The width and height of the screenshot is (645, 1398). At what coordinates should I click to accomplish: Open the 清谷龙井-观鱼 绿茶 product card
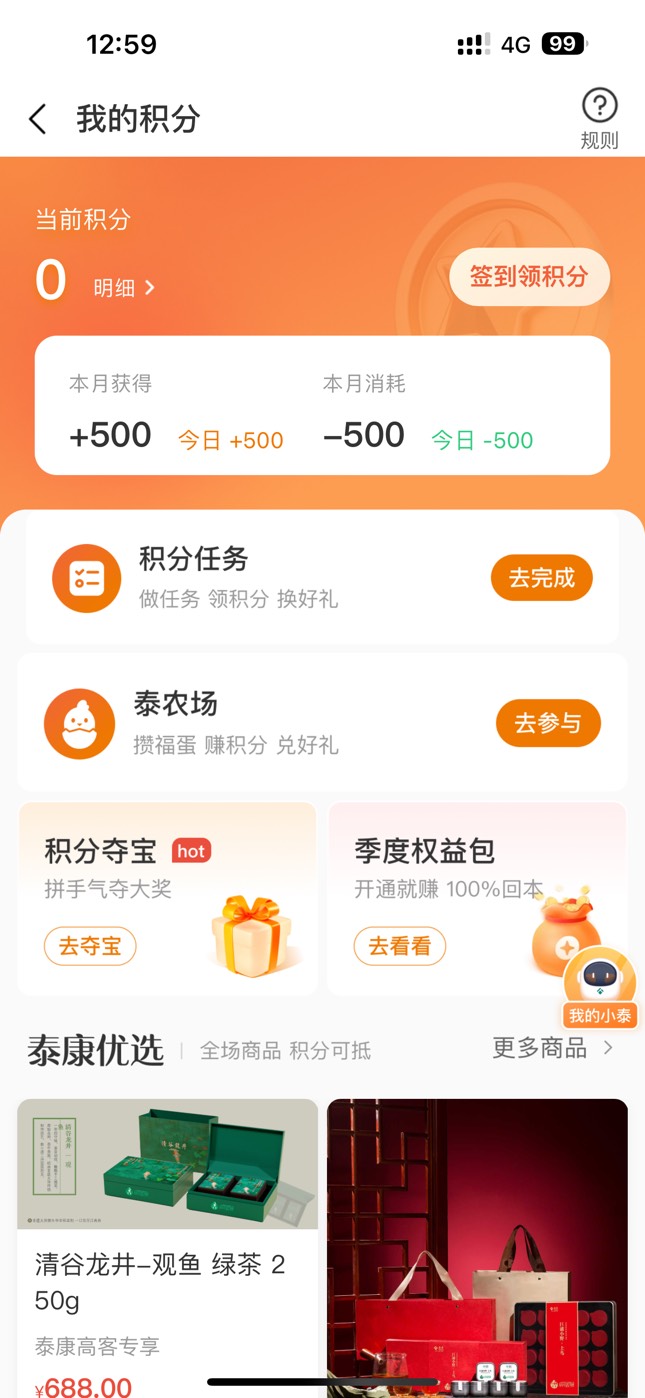pyautogui.click(x=168, y=1248)
